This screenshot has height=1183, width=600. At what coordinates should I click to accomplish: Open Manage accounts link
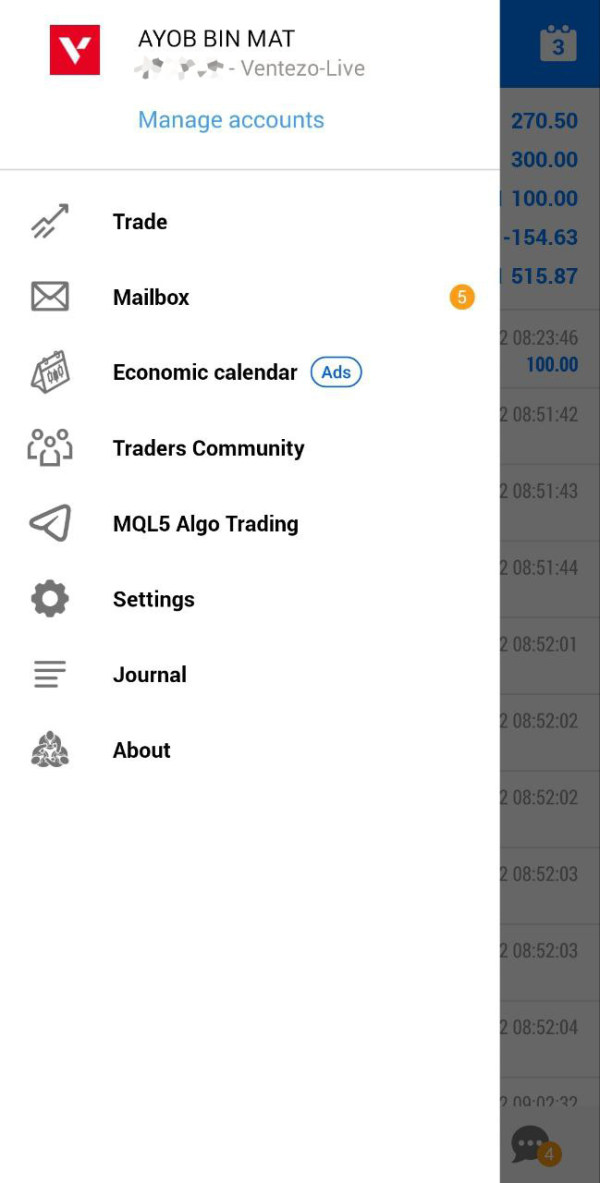click(231, 120)
